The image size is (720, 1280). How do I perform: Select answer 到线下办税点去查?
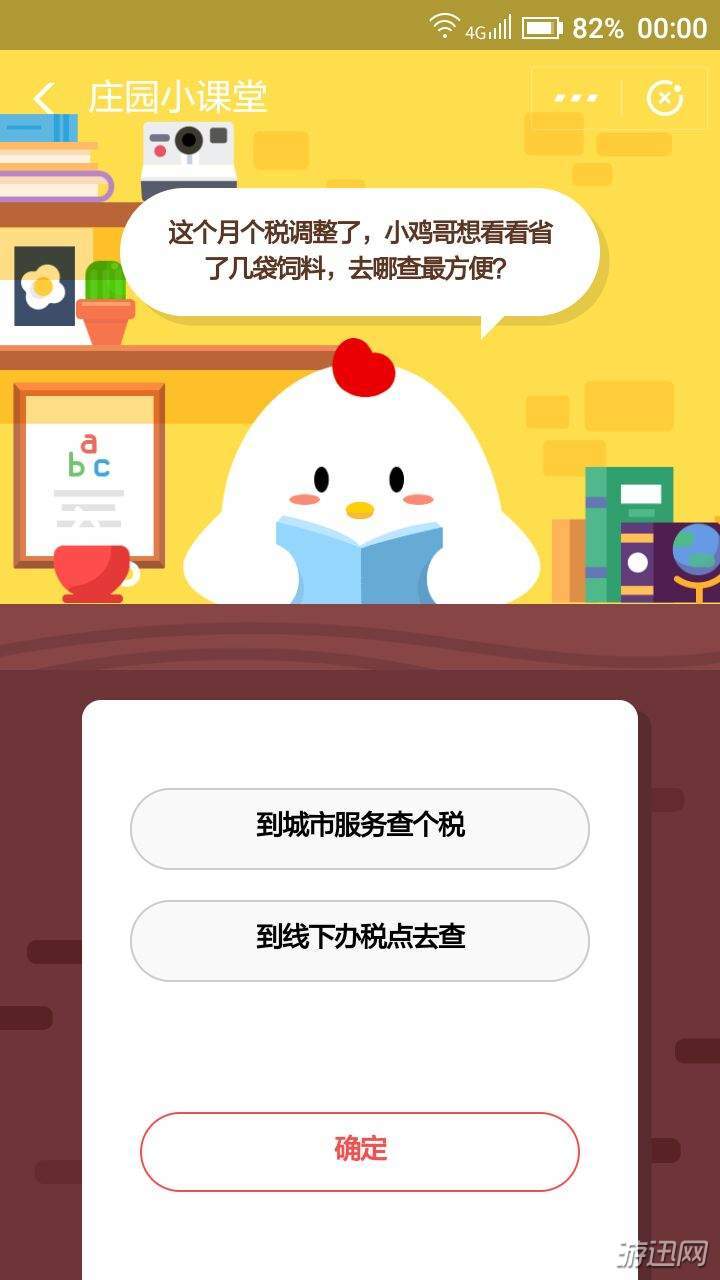(x=360, y=940)
